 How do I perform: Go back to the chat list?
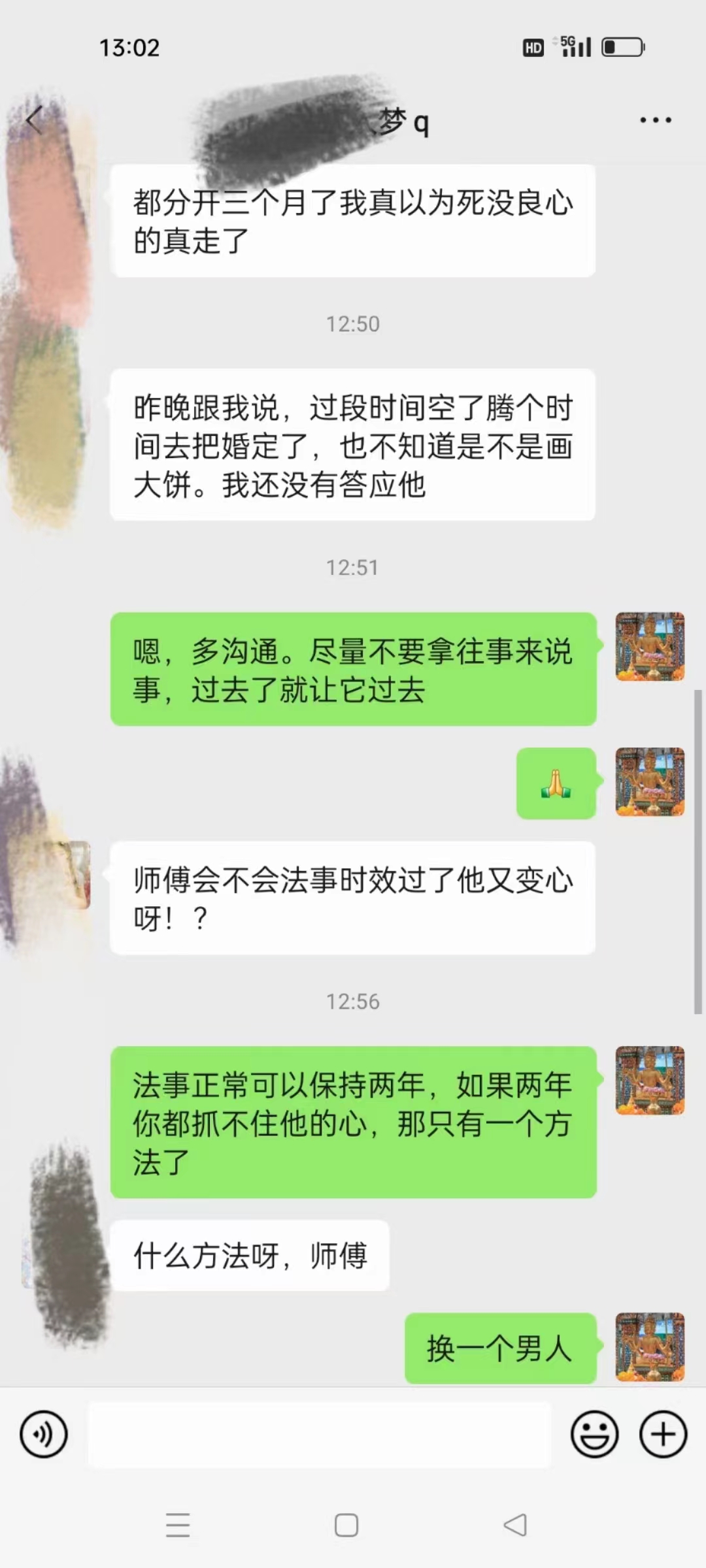(35, 120)
